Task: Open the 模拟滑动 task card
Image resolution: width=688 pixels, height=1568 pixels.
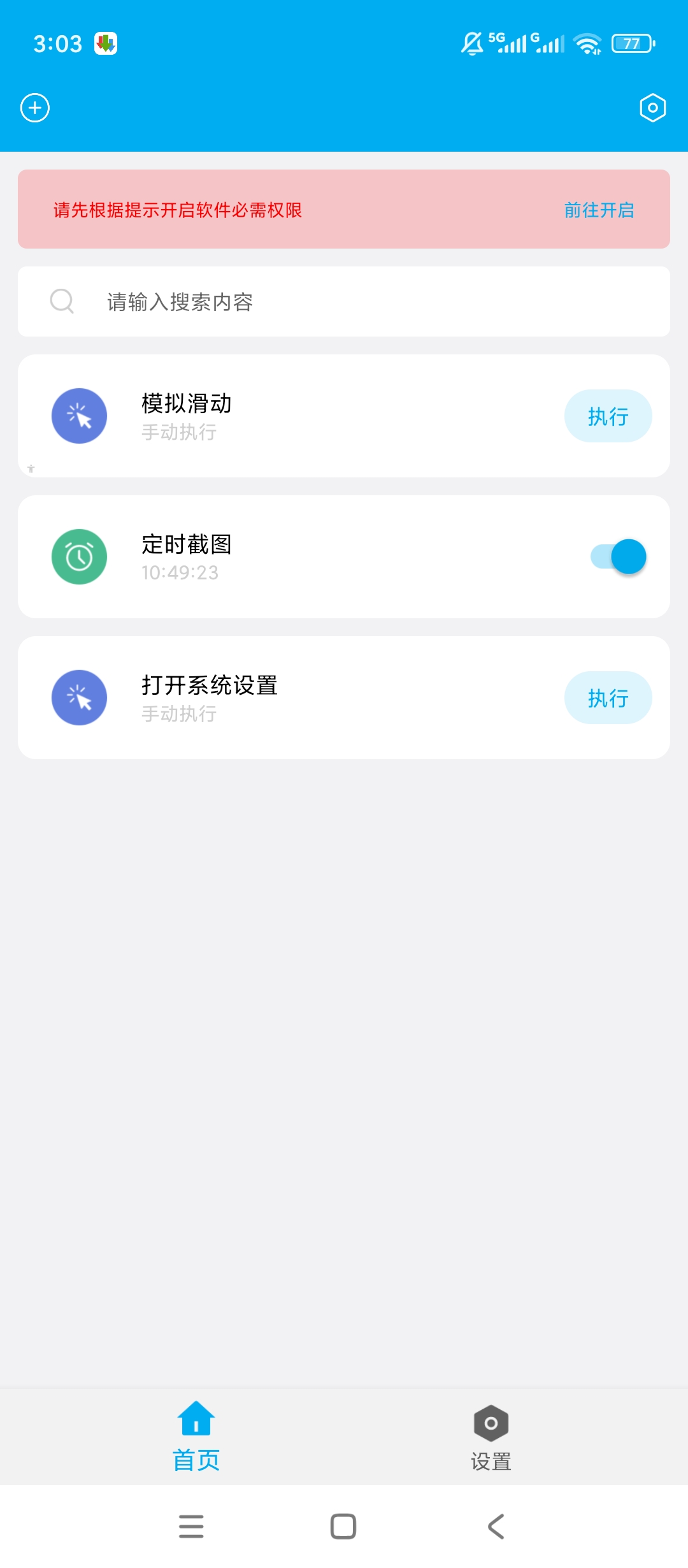Action: [344, 416]
